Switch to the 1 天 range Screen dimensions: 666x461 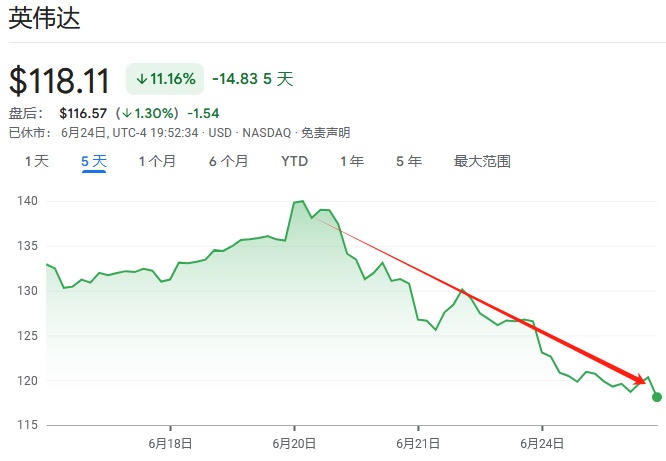pyautogui.click(x=36, y=161)
